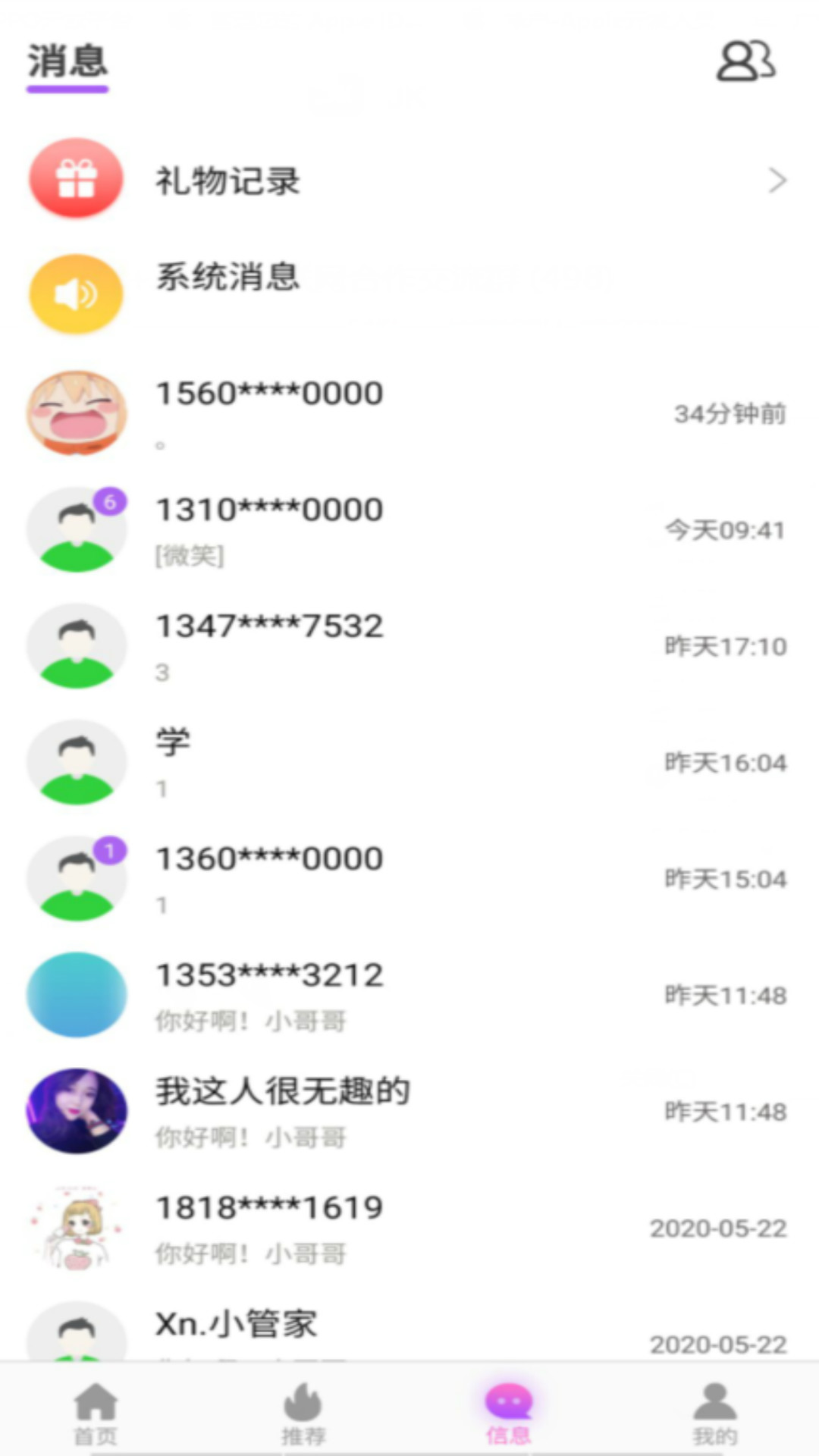Open the chat with 1818****1619
The height and width of the screenshot is (1456, 819).
tap(409, 1227)
